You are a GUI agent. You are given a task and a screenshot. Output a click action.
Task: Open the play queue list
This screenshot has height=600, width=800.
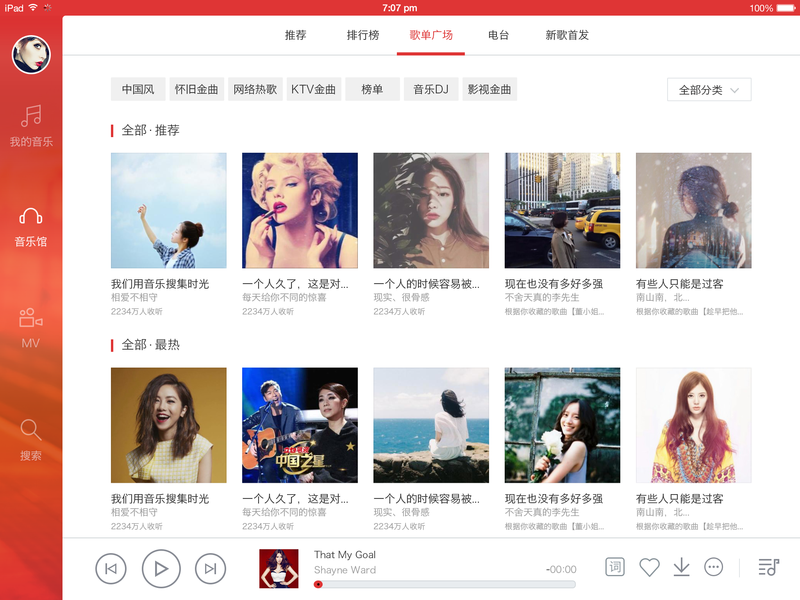click(x=768, y=567)
